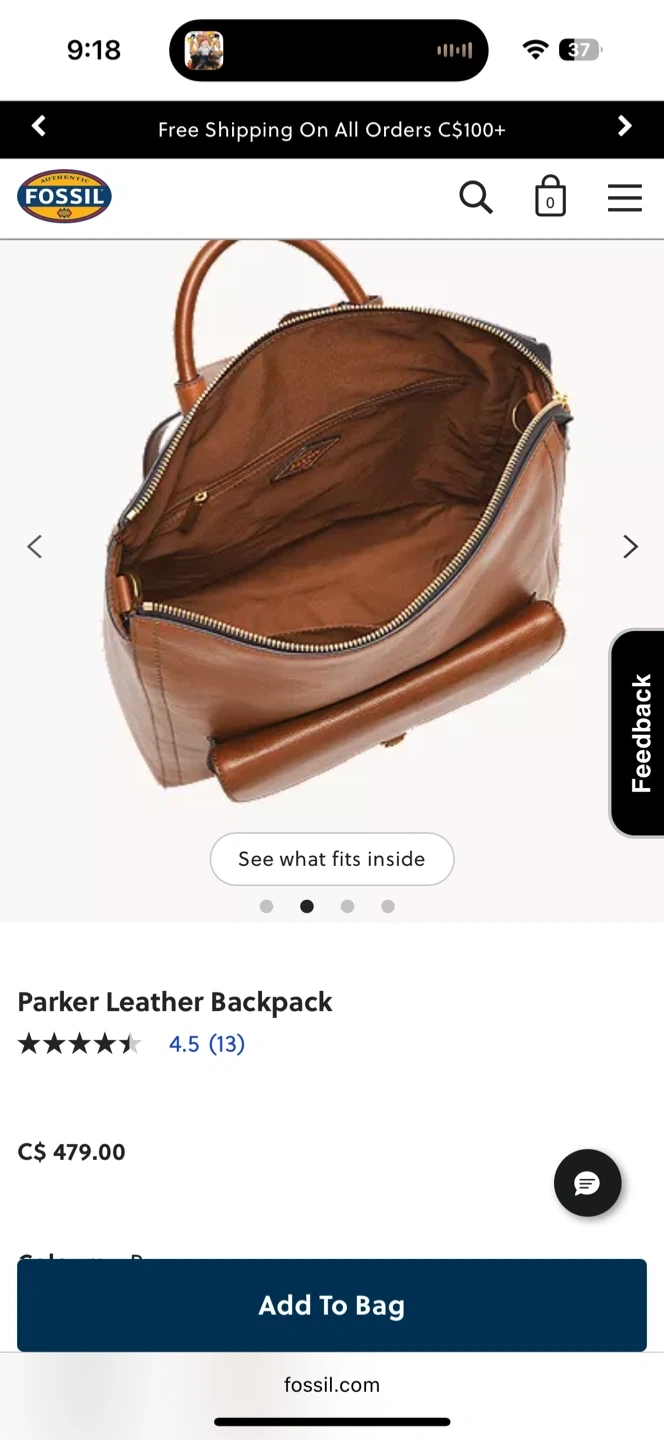Add To Bag the Parker backpack

(x=332, y=1305)
